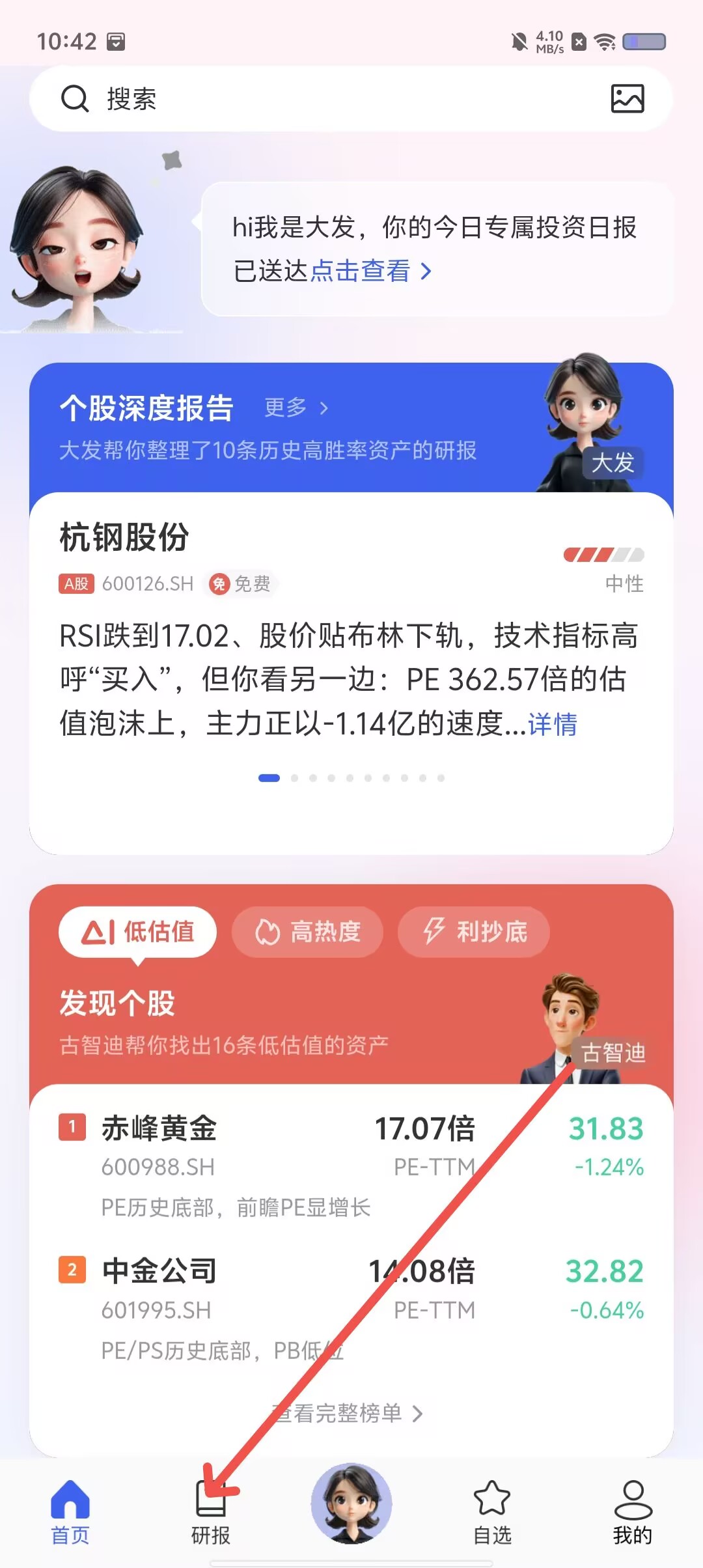Switch to the 高热度 chip
Image resolution: width=703 pixels, height=1568 pixels.
307,932
